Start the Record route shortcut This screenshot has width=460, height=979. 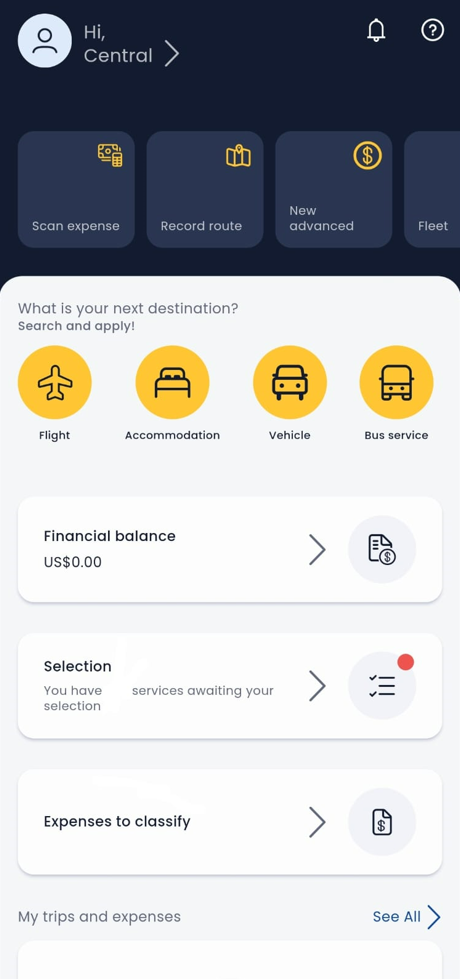(205, 189)
